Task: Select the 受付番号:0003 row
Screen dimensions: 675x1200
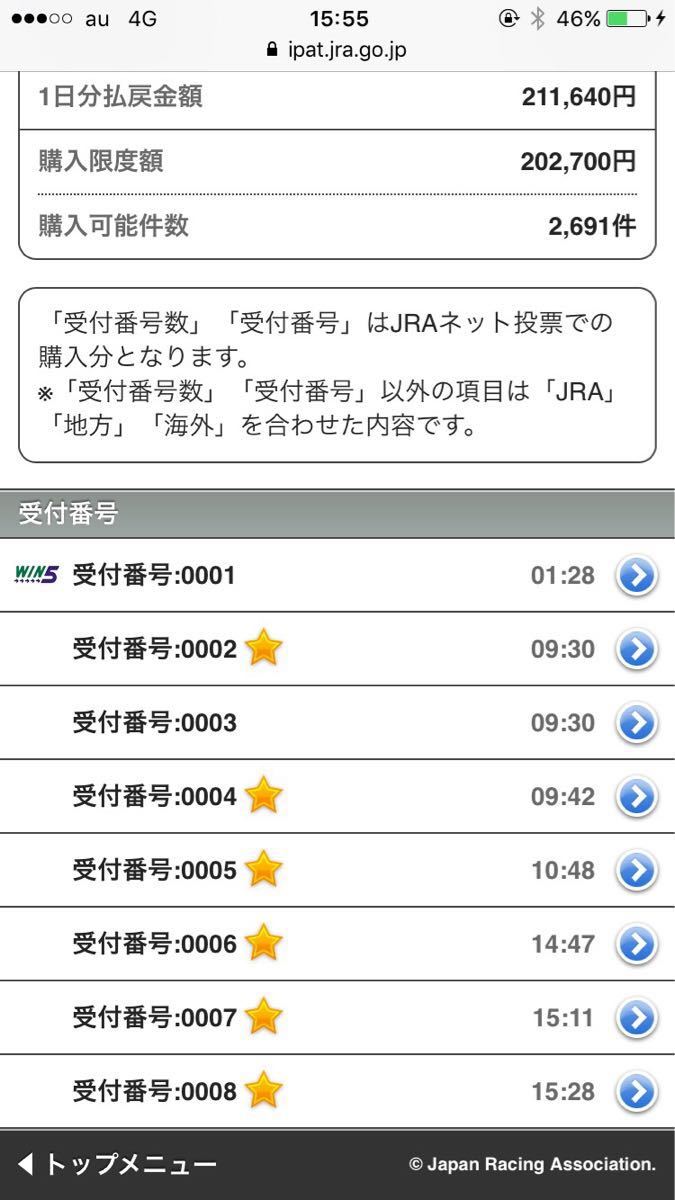Action: coord(337,722)
